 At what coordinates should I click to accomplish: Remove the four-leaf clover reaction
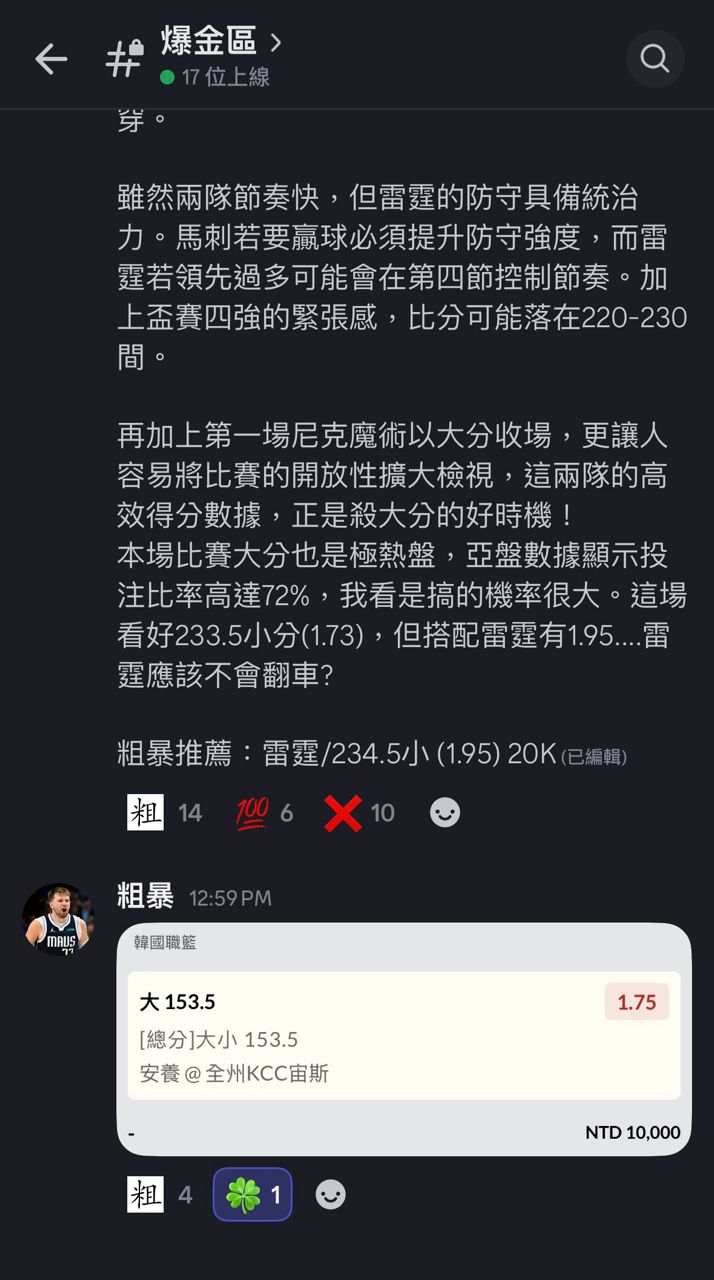(x=252, y=1194)
